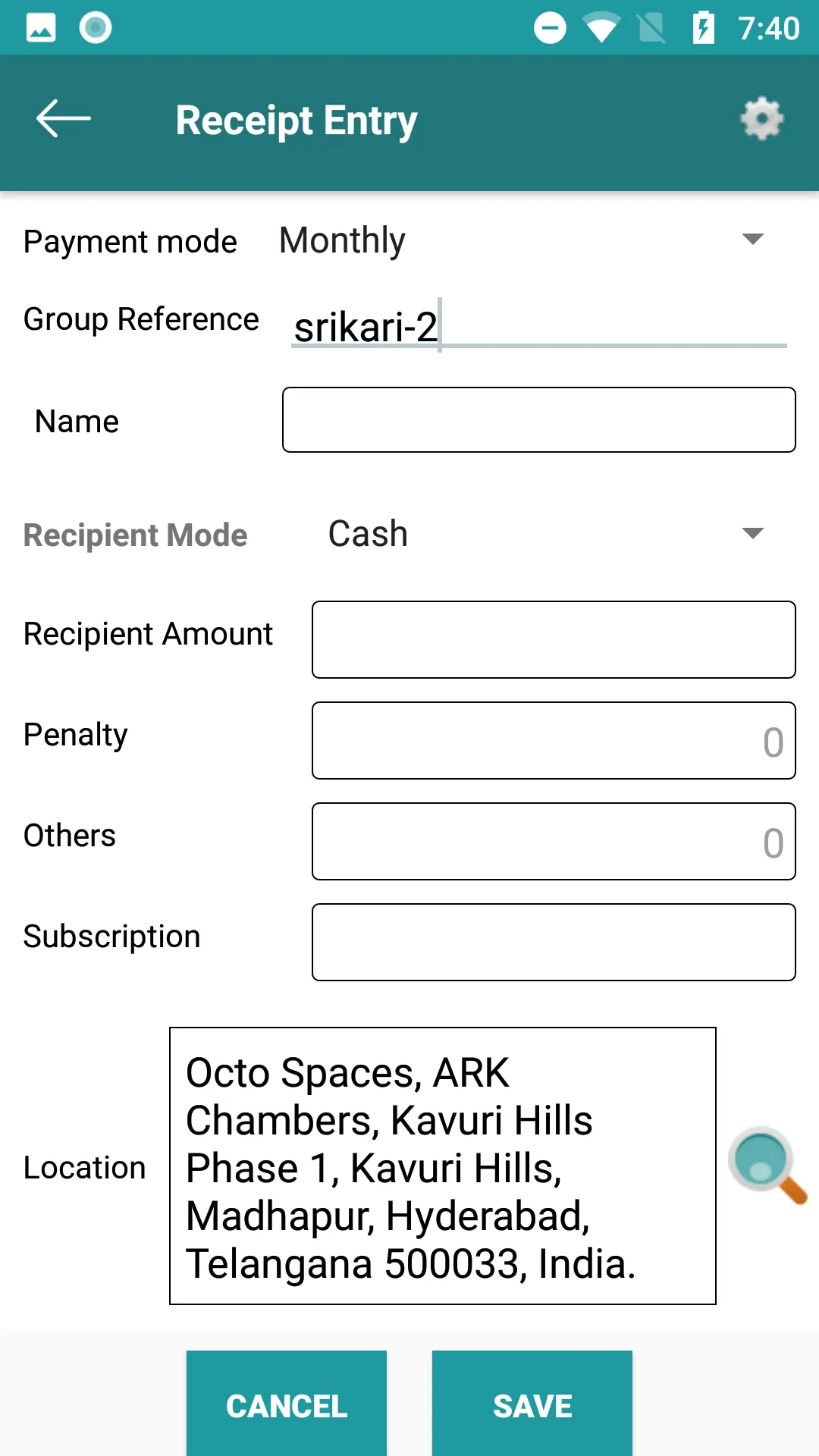Expand the Payment mode chevron arrow
The width and height of the screenshot is (819, 1456).
(753, 240)
